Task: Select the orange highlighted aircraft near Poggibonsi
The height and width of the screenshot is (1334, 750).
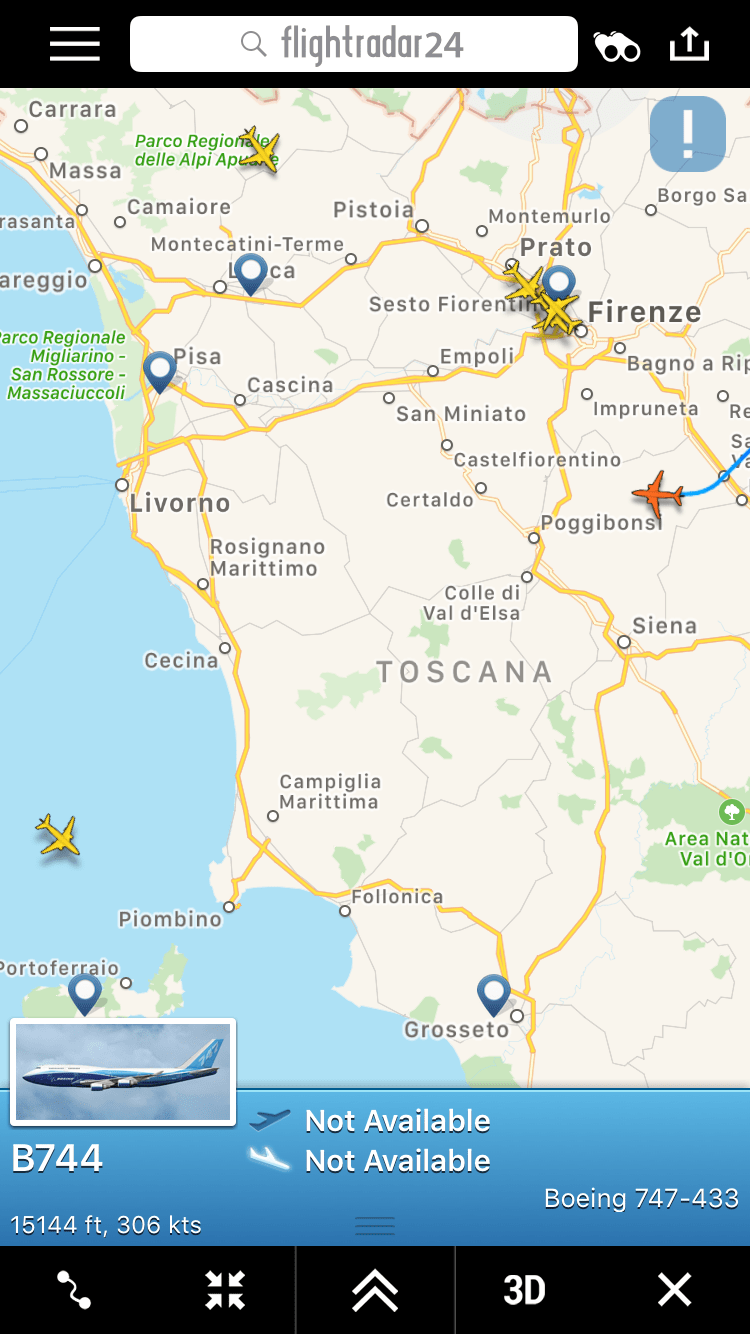Action: (x=658, y=494)
